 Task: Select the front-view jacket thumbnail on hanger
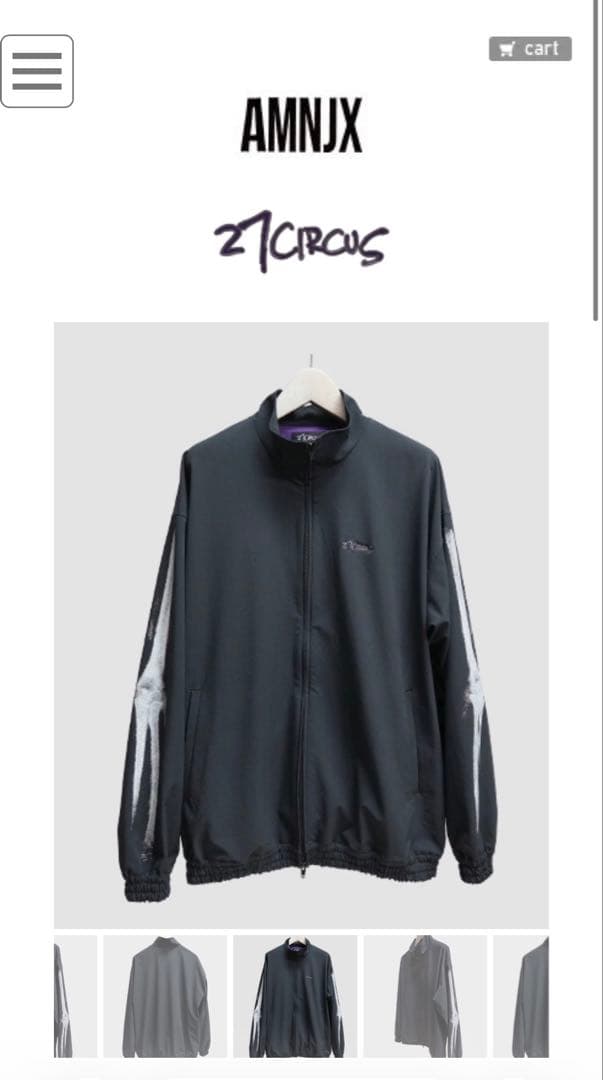[x=295, y=996]
